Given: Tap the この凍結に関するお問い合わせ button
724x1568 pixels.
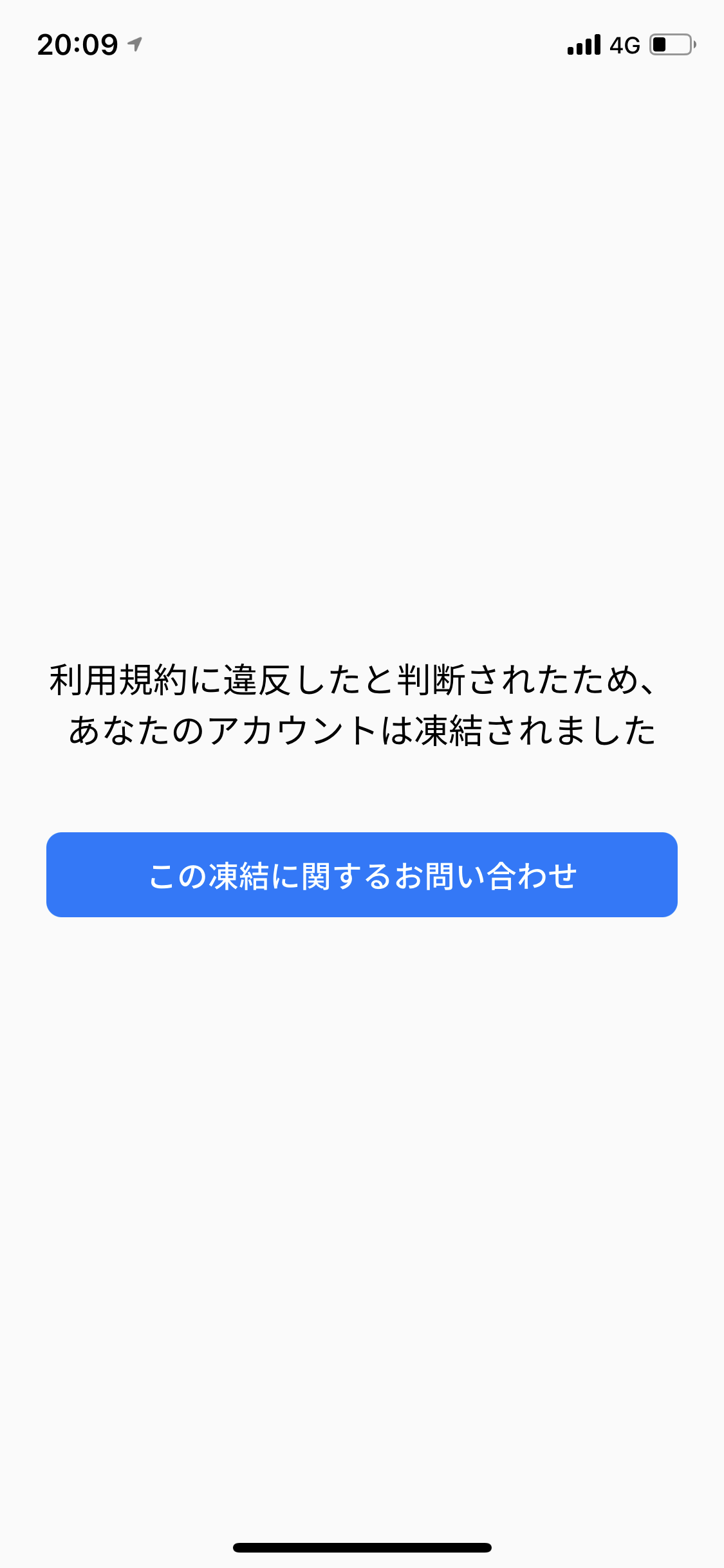Looking at the screenshot, I should 362,875.
